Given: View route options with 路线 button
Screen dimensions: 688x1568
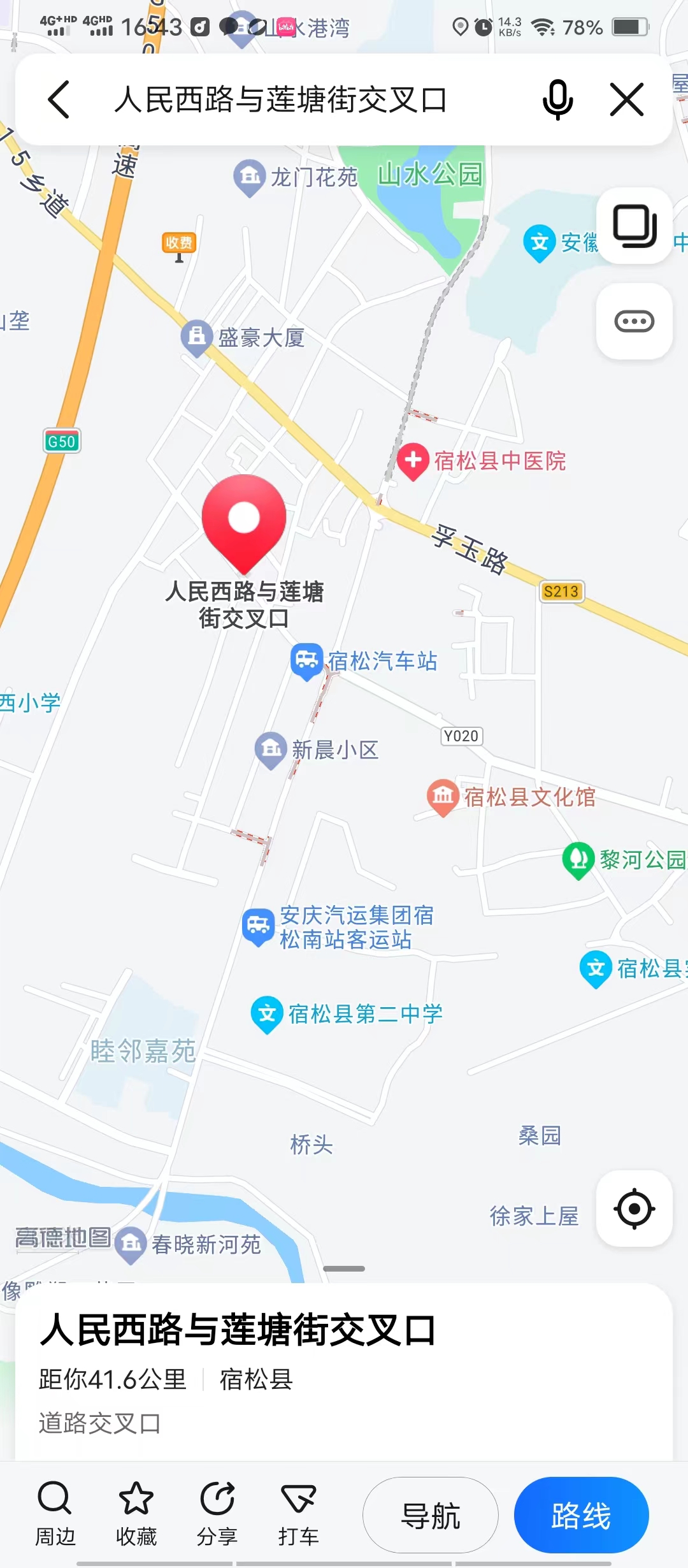Looking at the screenshot, I should [x=581, y=1515].
